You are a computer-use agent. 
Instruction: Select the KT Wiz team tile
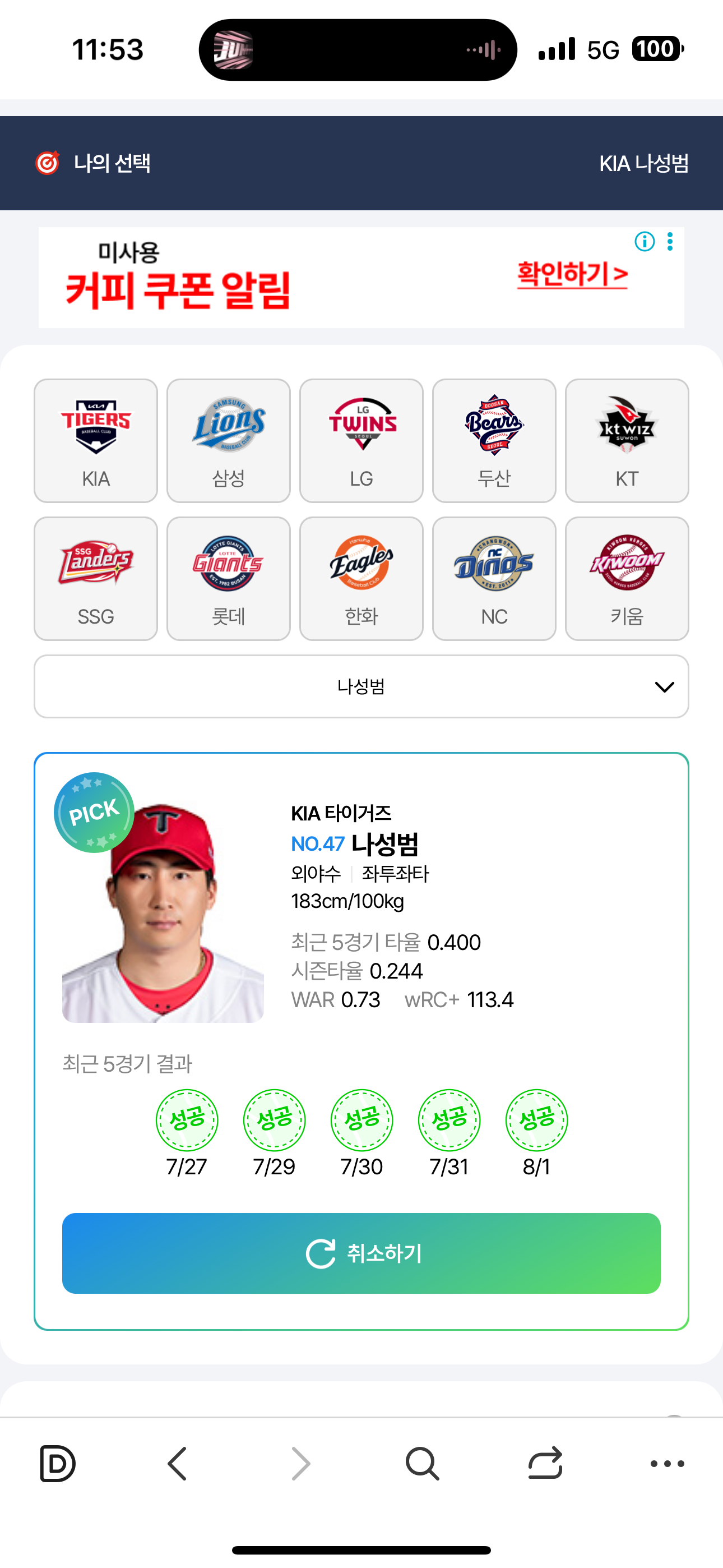coord(627,441)
